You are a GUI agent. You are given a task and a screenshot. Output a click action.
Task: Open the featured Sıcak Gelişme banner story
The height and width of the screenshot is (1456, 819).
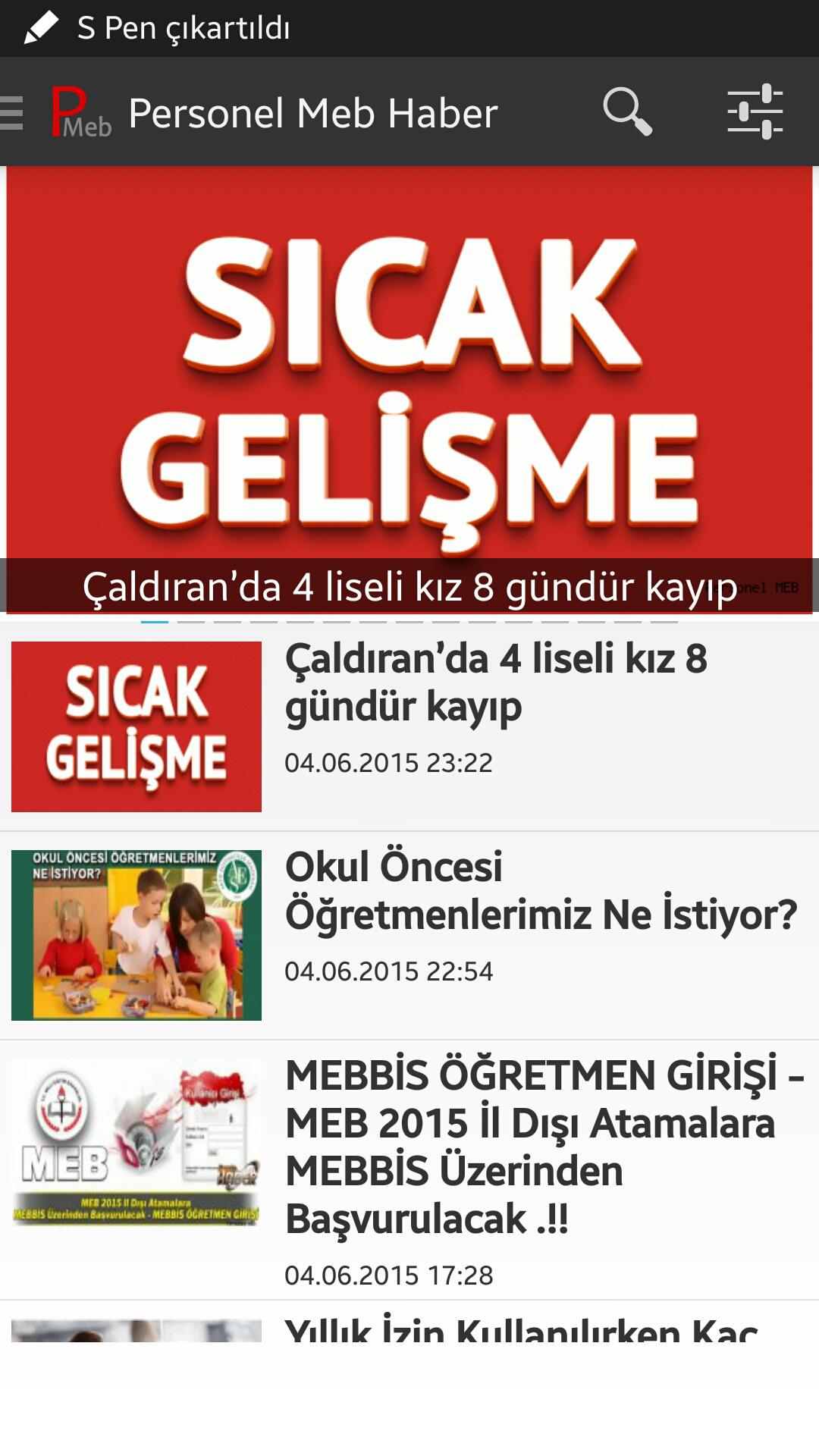[x=409, y=379]
